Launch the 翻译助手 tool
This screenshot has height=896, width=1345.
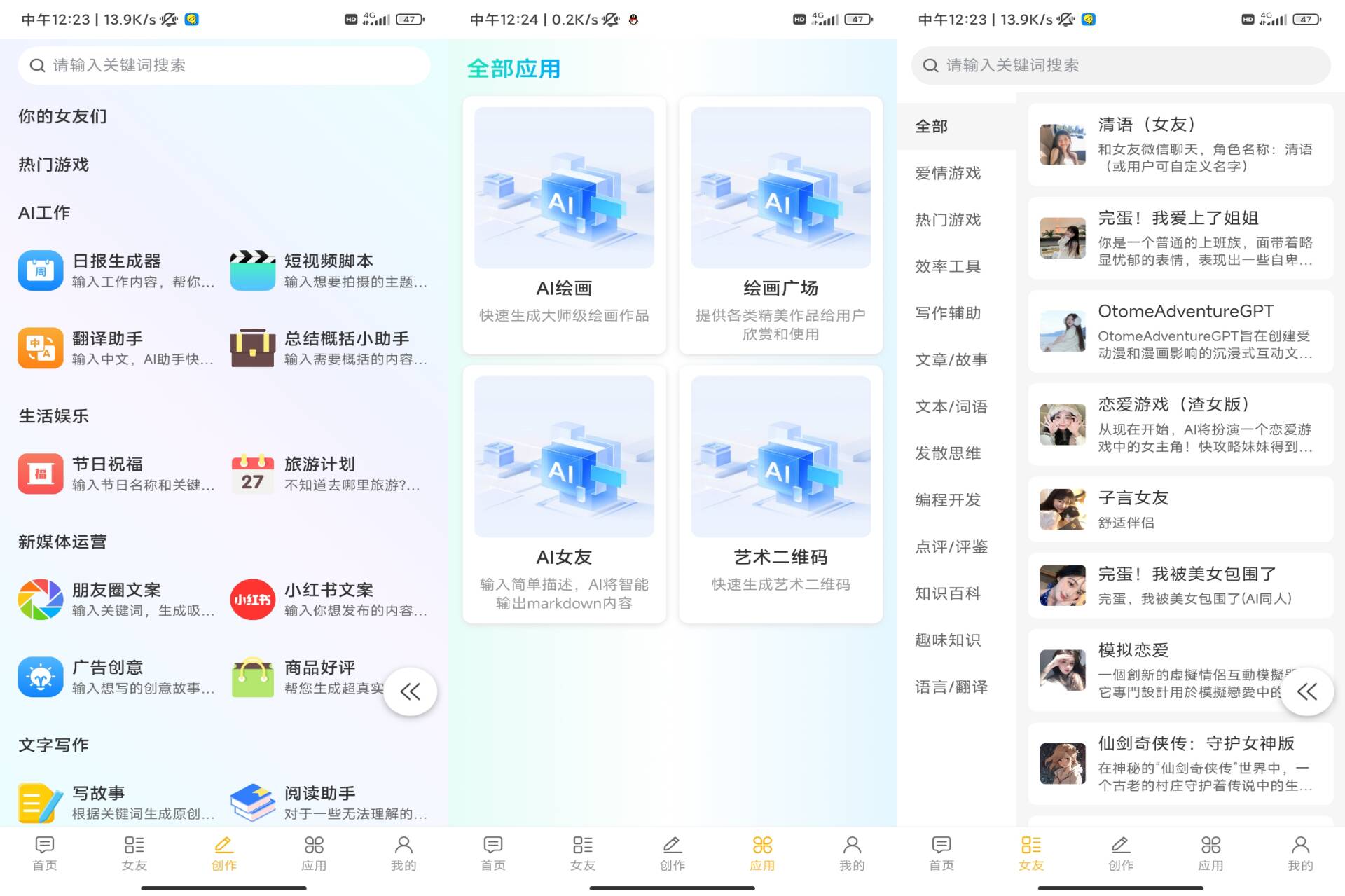click(116, 347)
